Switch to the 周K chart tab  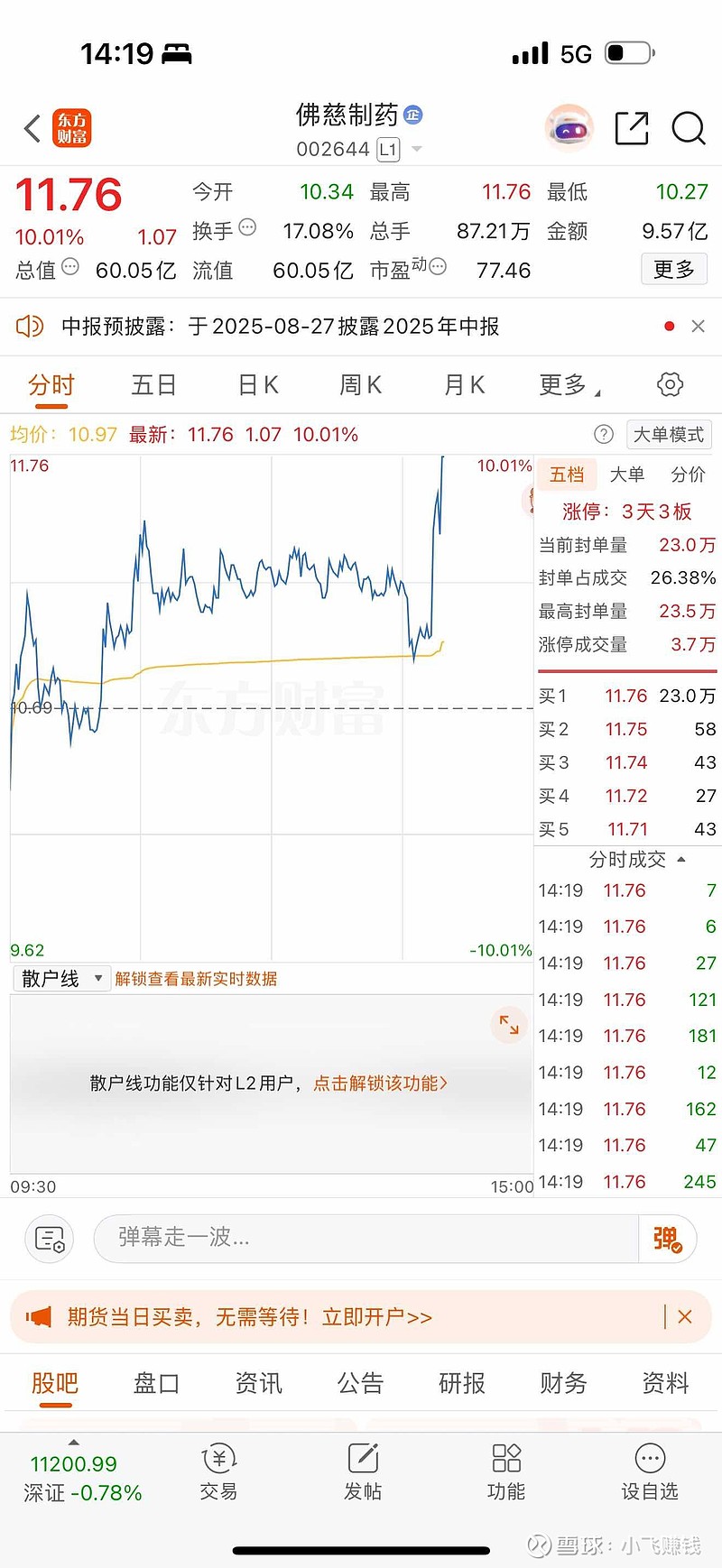361,385
